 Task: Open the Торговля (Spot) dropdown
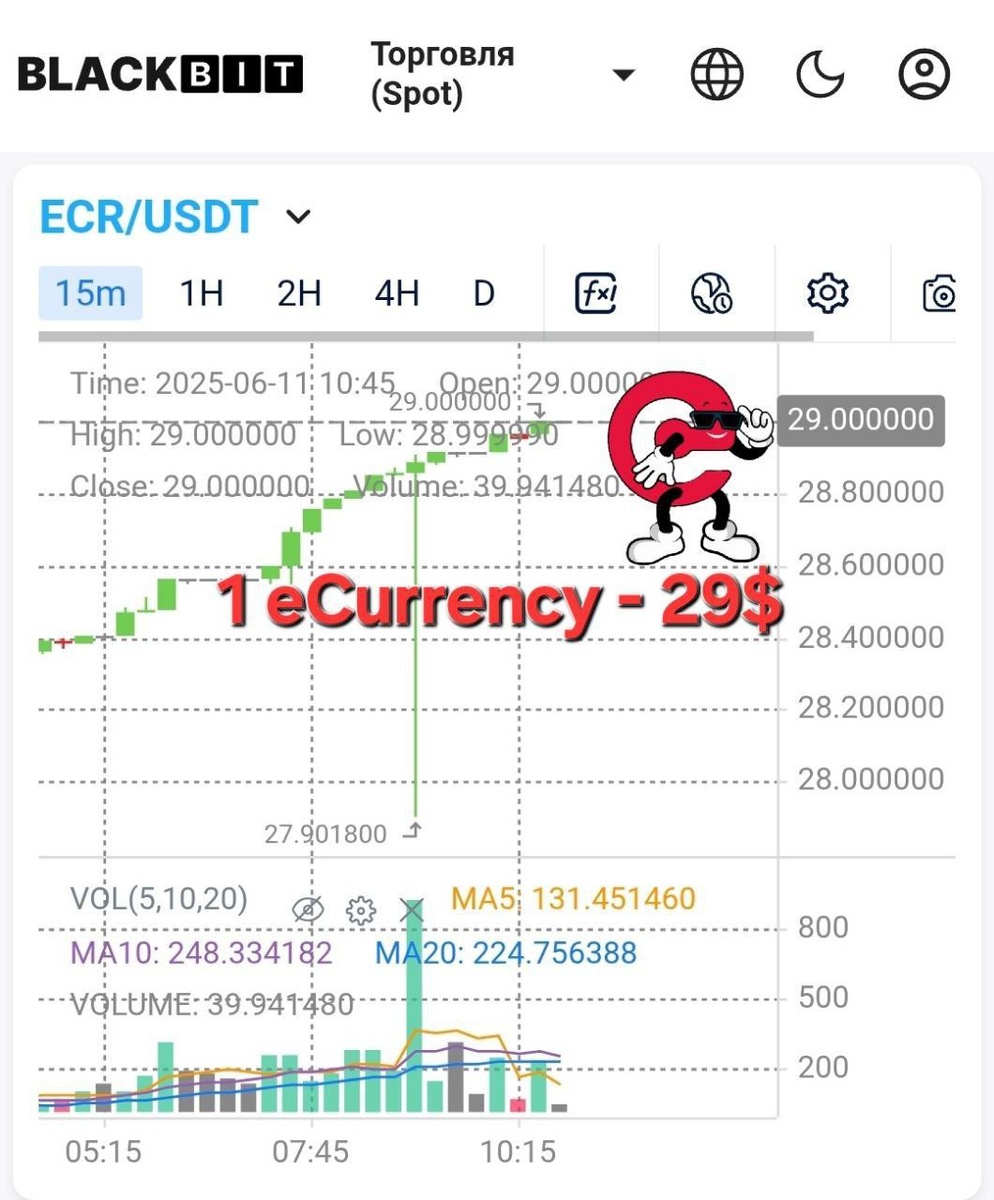click(x=622, y=75)
